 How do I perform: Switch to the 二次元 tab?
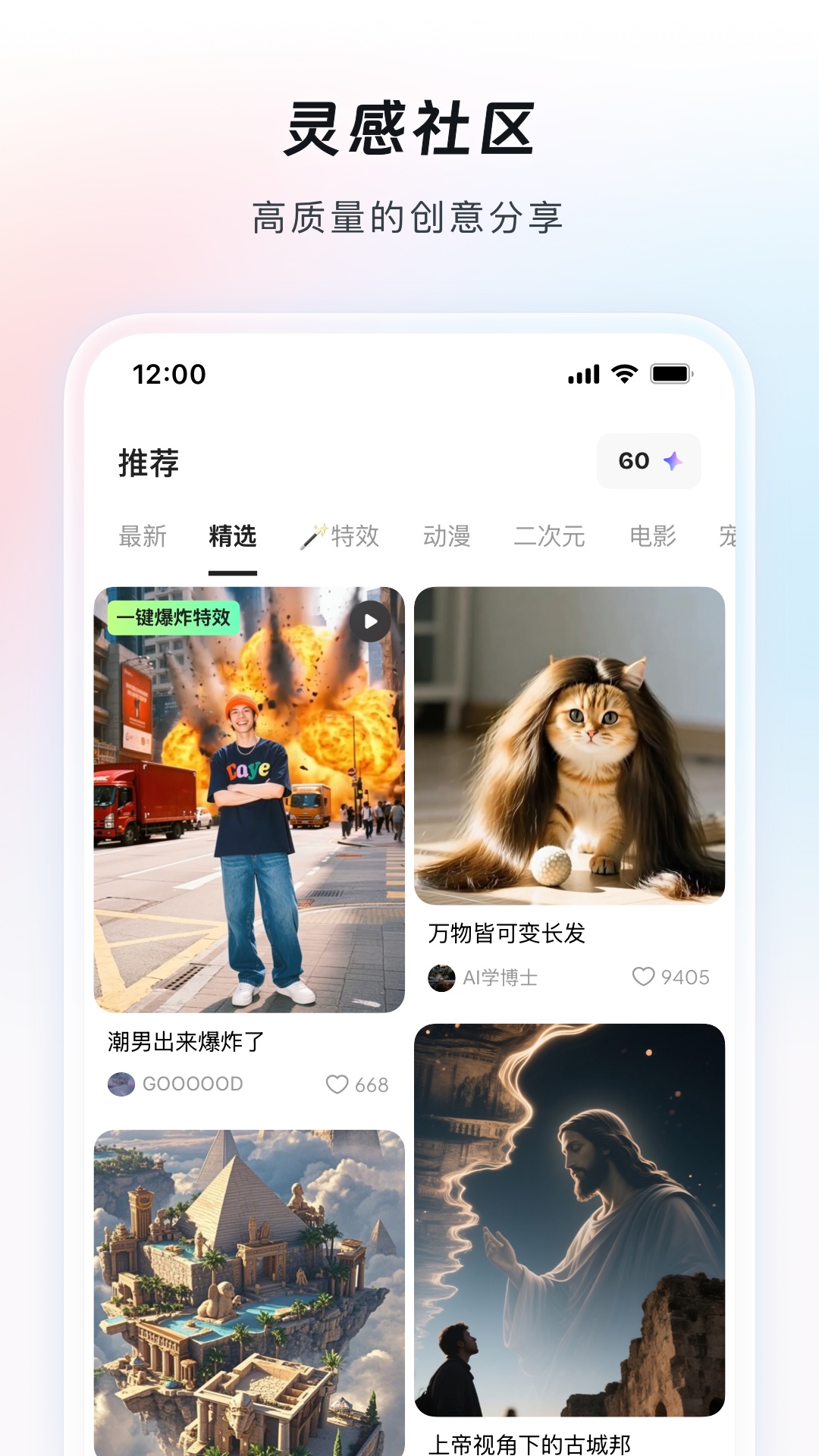pyautogui.click(x=548, y=536)
